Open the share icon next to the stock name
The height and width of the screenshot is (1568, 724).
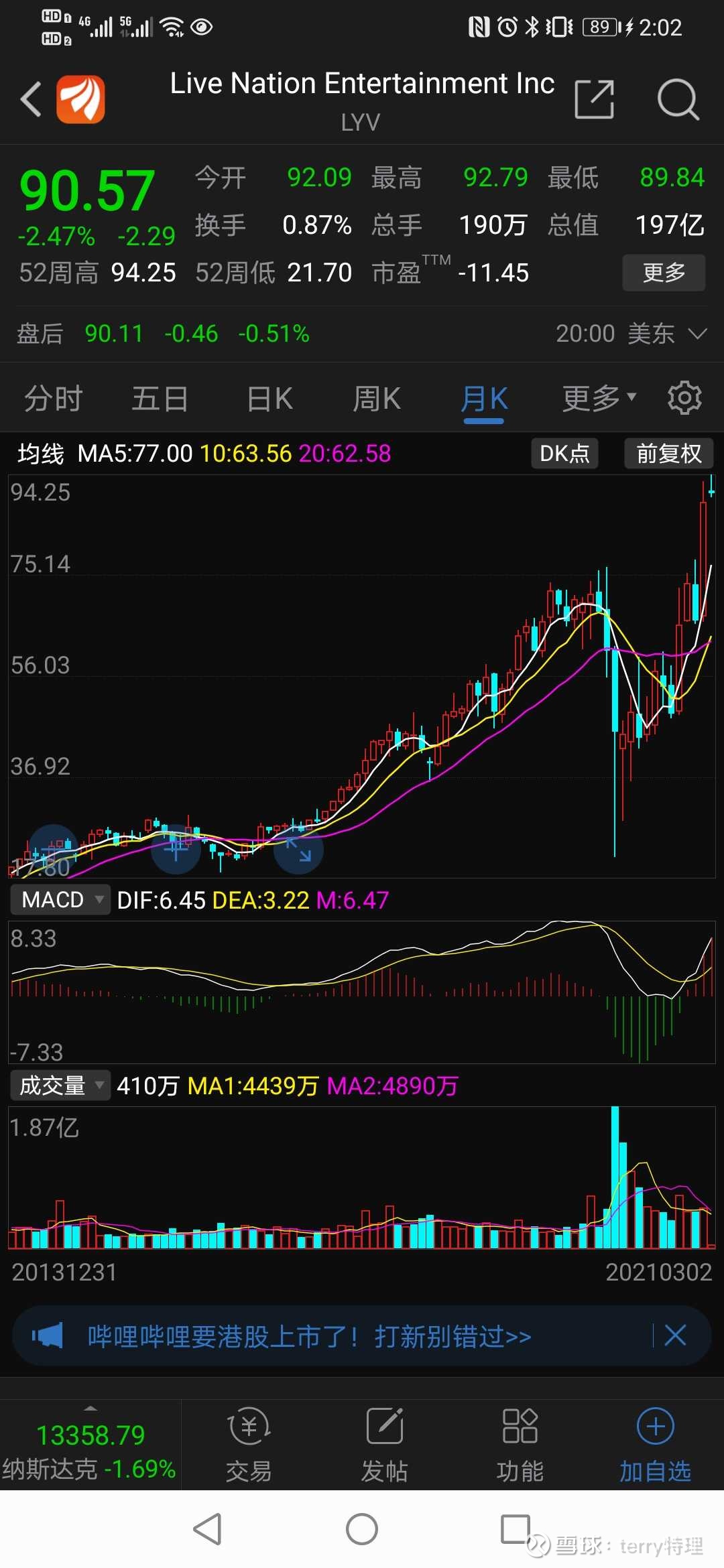[x=594, y=99]
